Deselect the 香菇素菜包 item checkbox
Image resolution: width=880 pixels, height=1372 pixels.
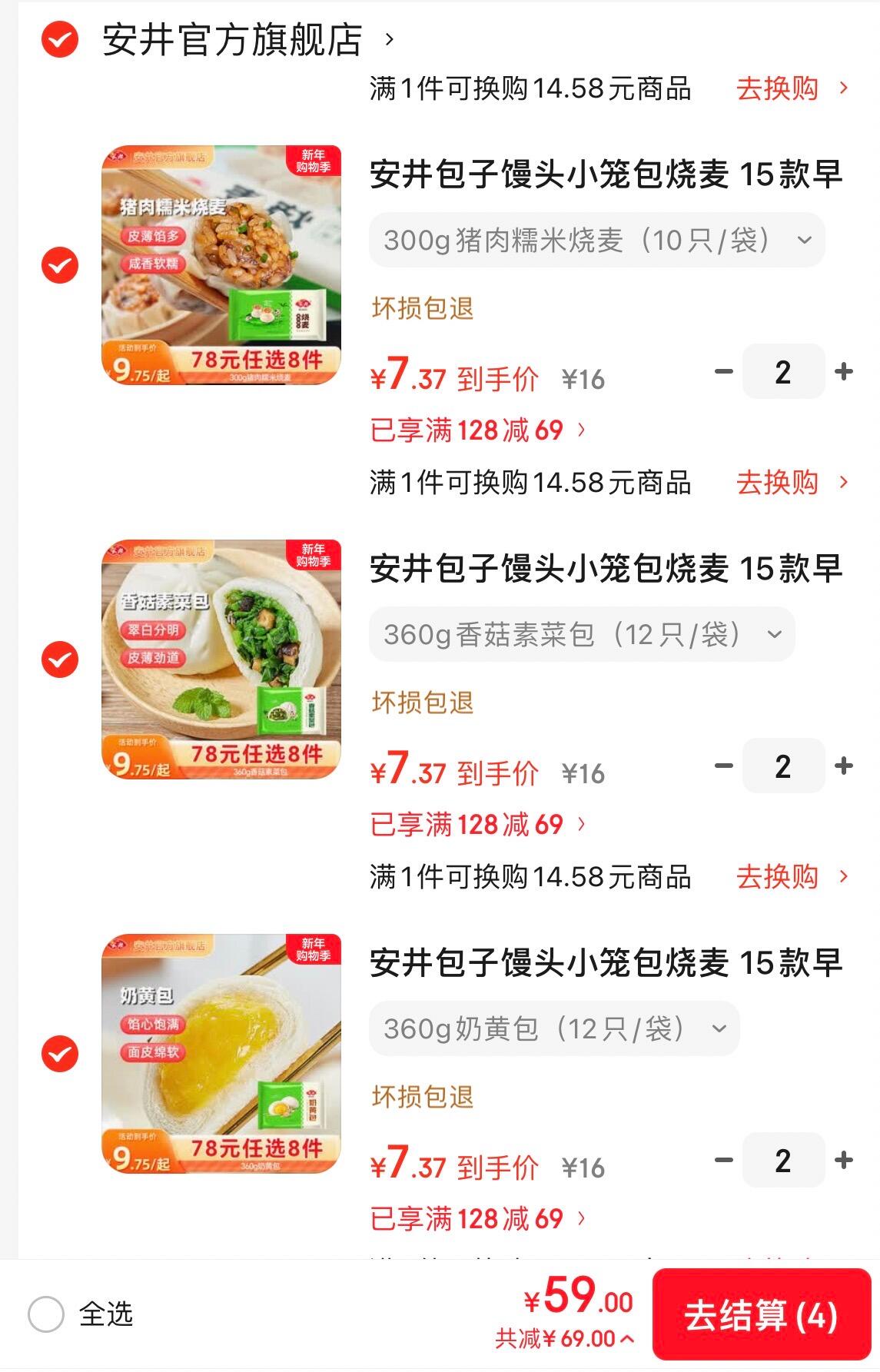click(60, 659)
